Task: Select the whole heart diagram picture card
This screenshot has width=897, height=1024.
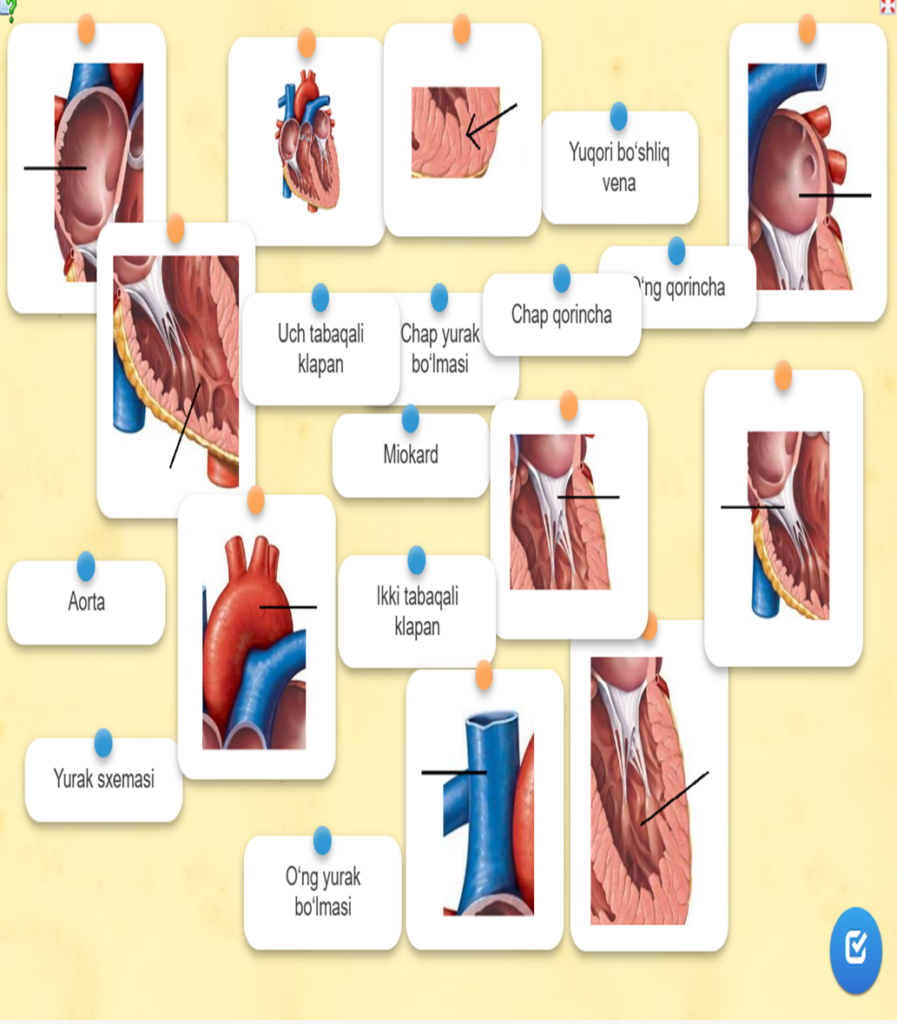Action: (306, 142)
